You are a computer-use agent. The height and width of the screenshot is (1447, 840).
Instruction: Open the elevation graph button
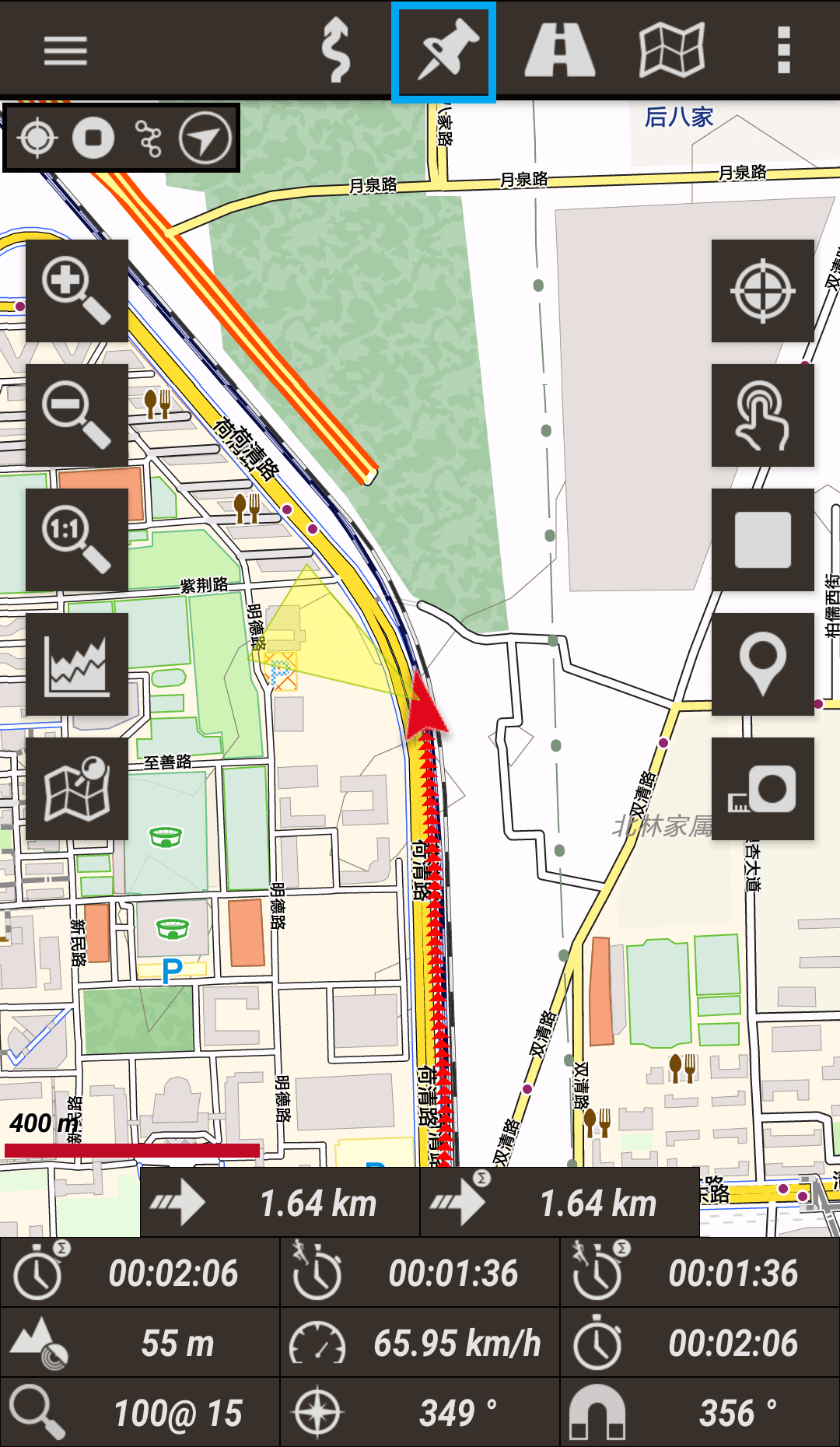click(76, 664)
